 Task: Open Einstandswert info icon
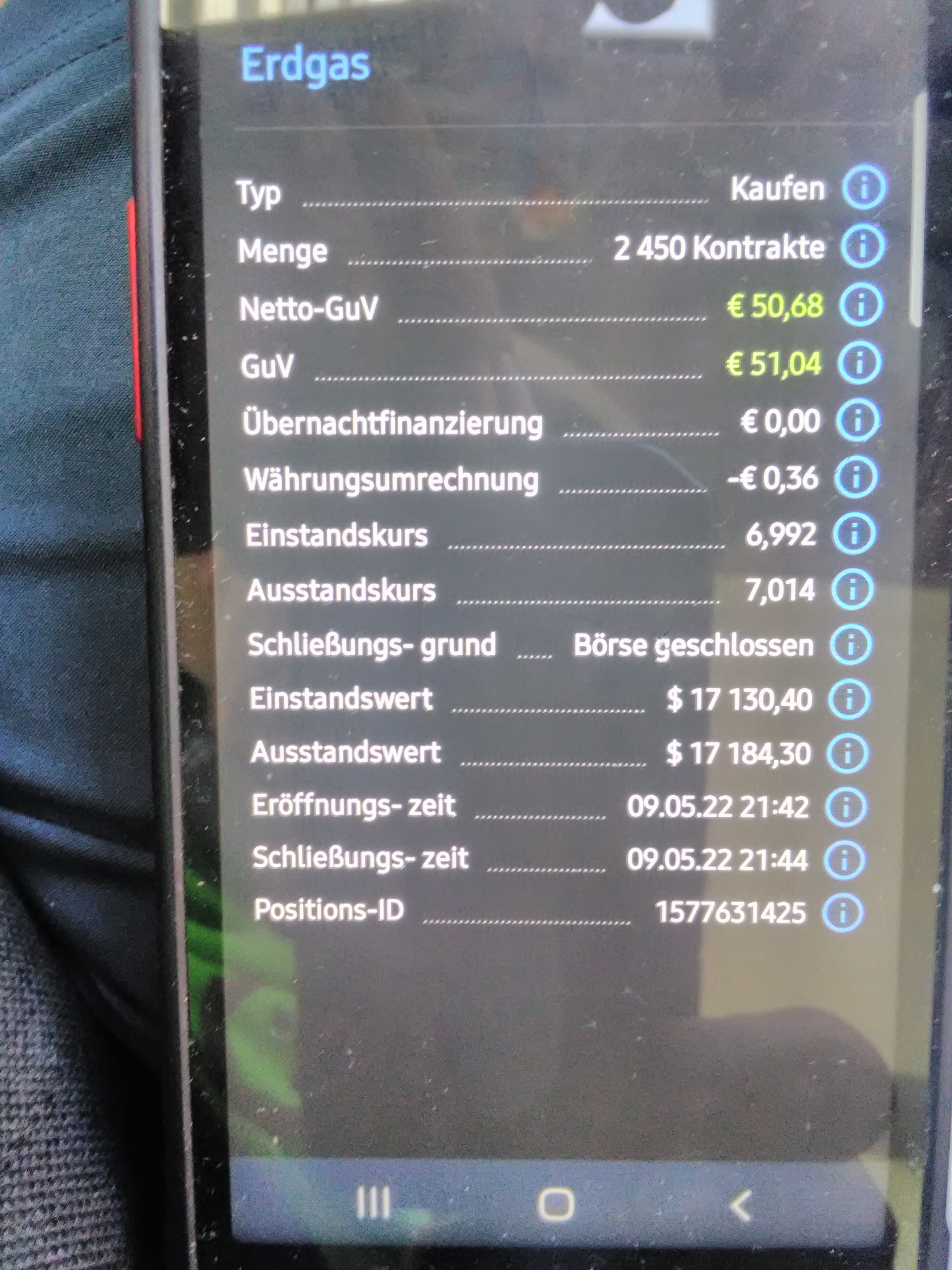click(849, 699)
